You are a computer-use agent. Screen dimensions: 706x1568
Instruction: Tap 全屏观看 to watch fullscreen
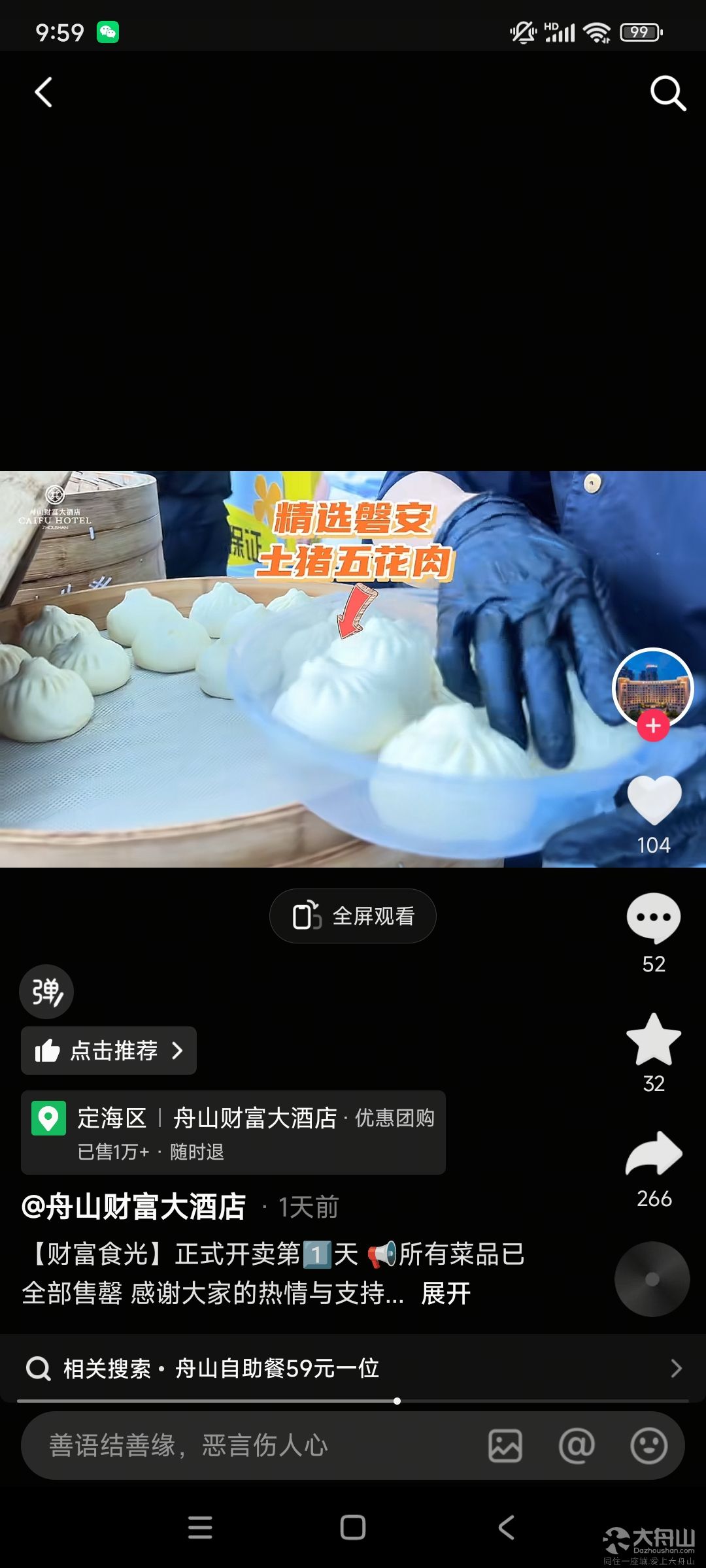pos(353,916)
